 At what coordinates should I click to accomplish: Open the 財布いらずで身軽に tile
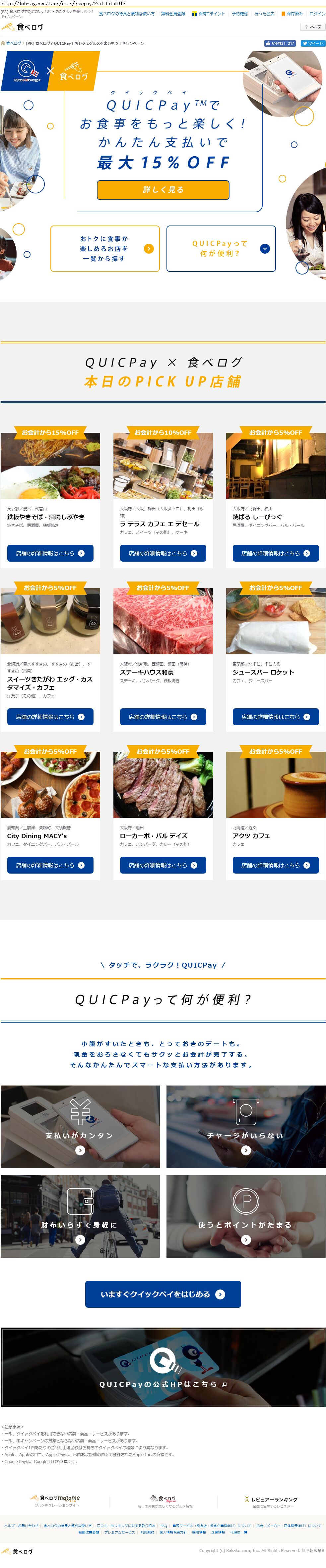tap(80, 1216)
